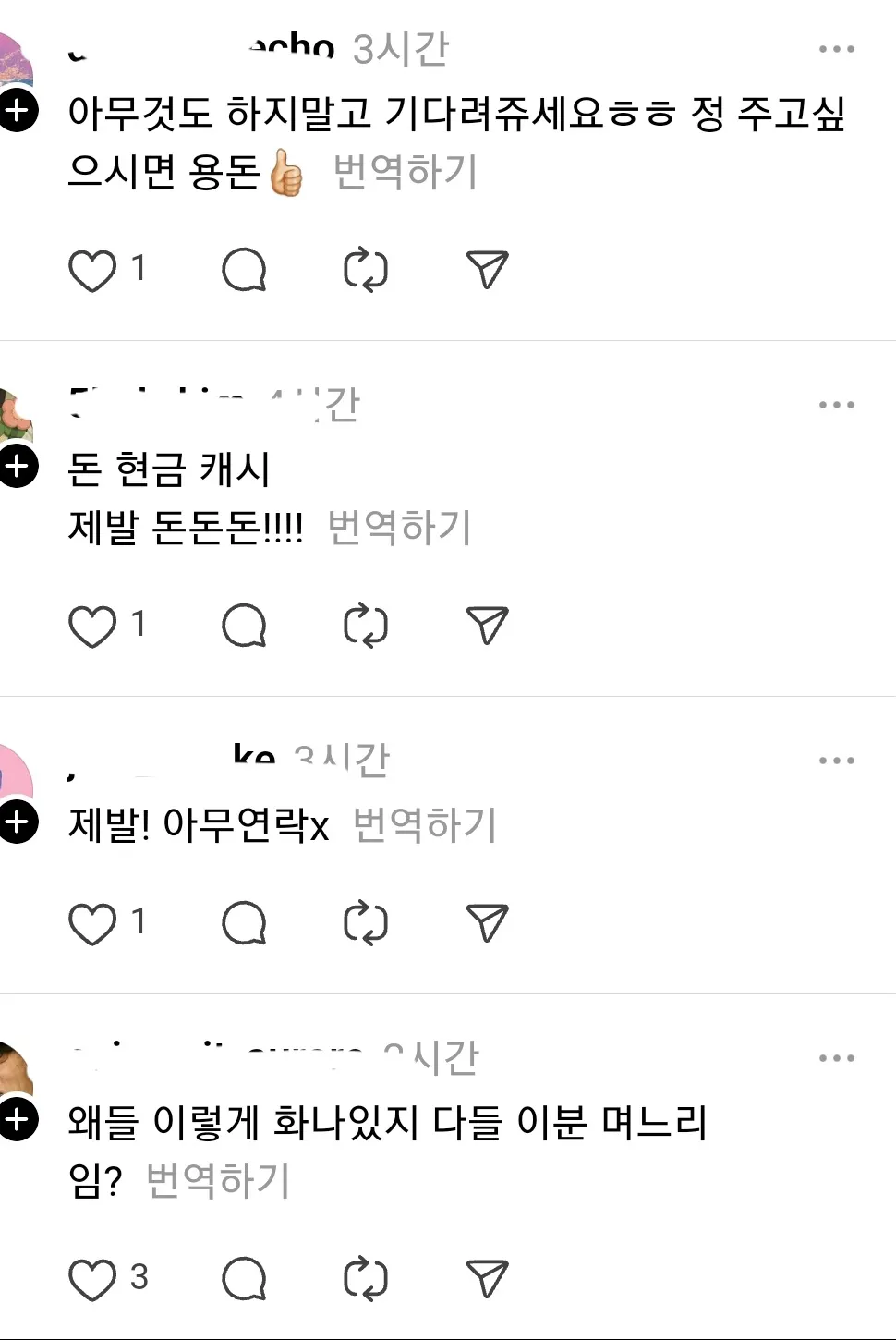
Task: Translate the 돈 현금 캐시 comment
Action: coord(399,528)
